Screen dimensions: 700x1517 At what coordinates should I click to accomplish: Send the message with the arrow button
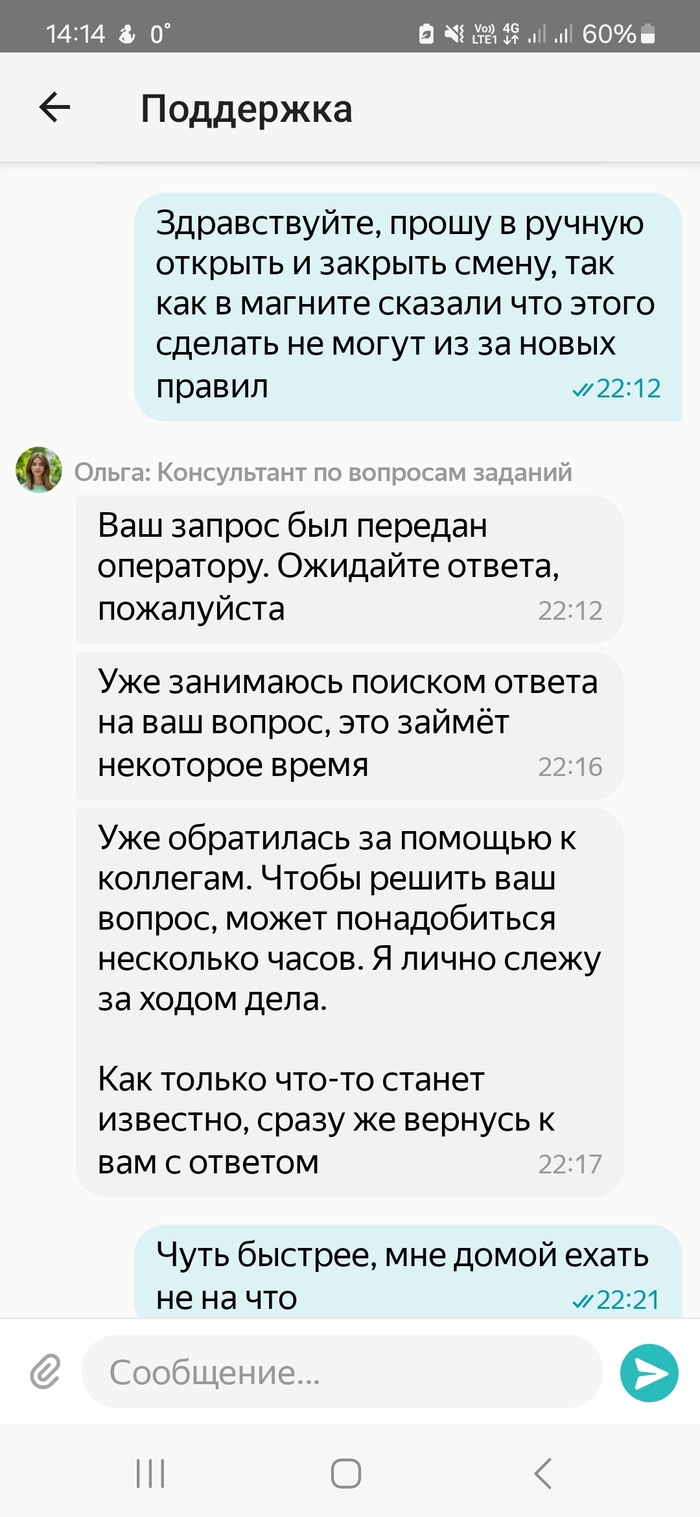[x=649, y=1373]
